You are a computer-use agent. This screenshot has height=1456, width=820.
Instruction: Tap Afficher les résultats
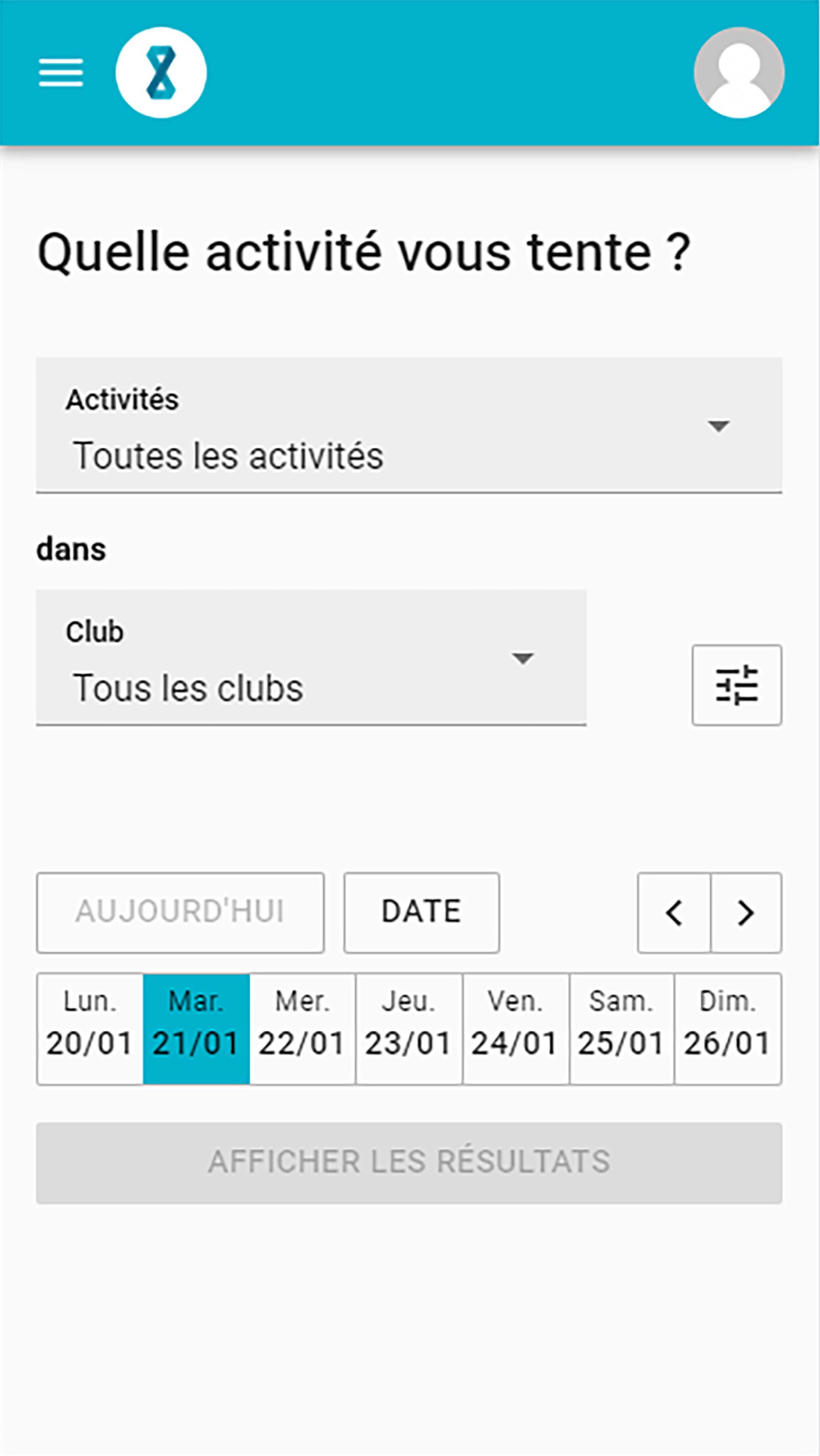[x=409, y=1162]
